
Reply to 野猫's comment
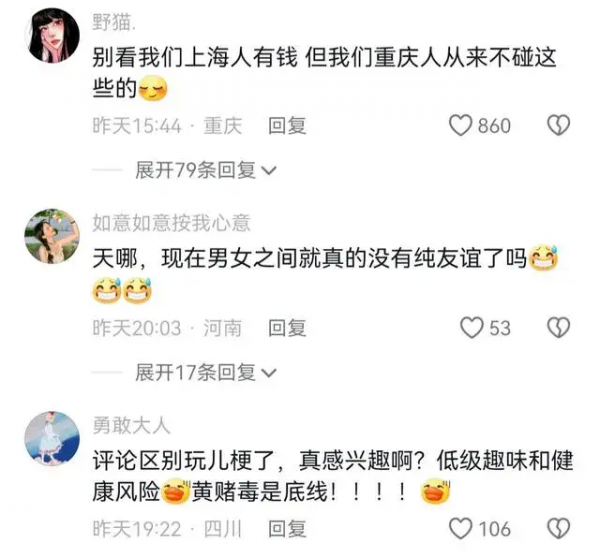287,126
